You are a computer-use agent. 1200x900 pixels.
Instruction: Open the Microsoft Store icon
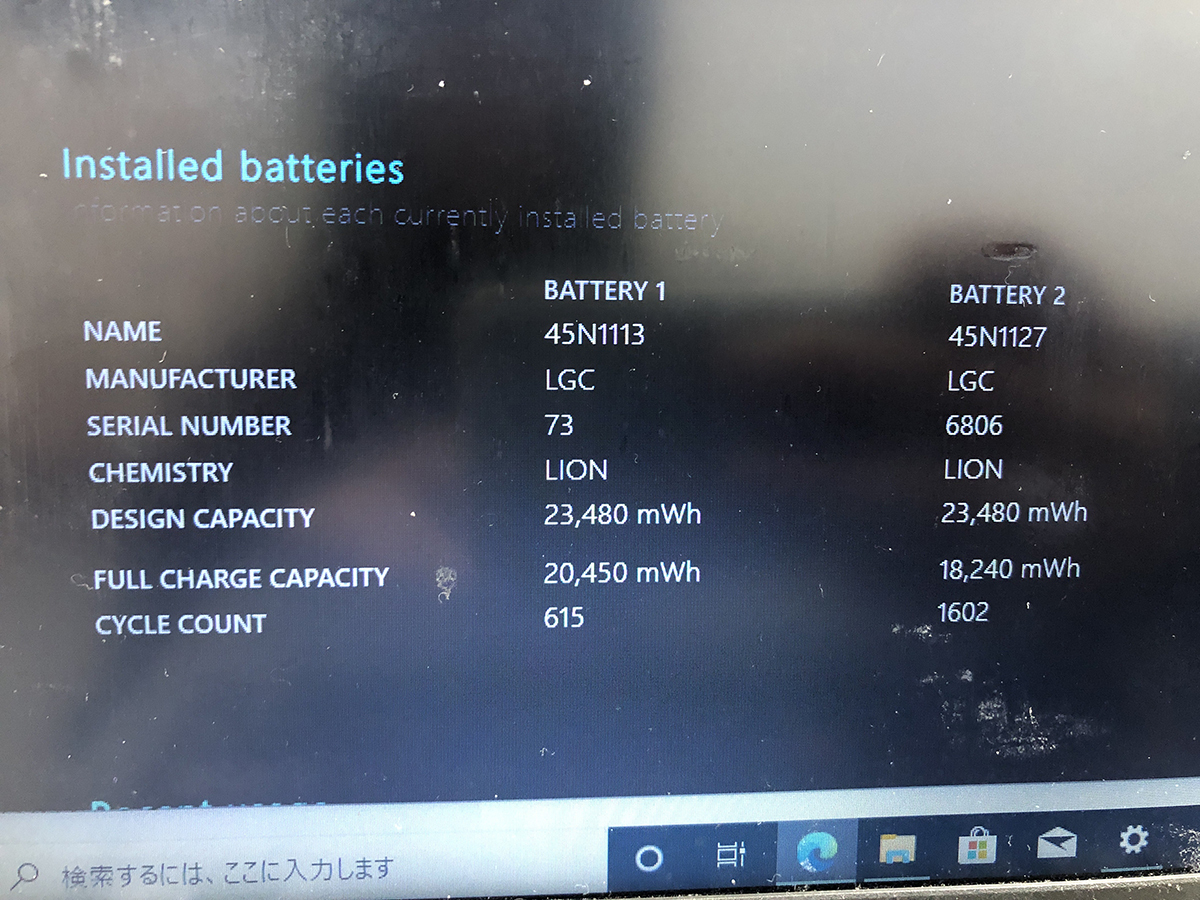tap(976, 847)
